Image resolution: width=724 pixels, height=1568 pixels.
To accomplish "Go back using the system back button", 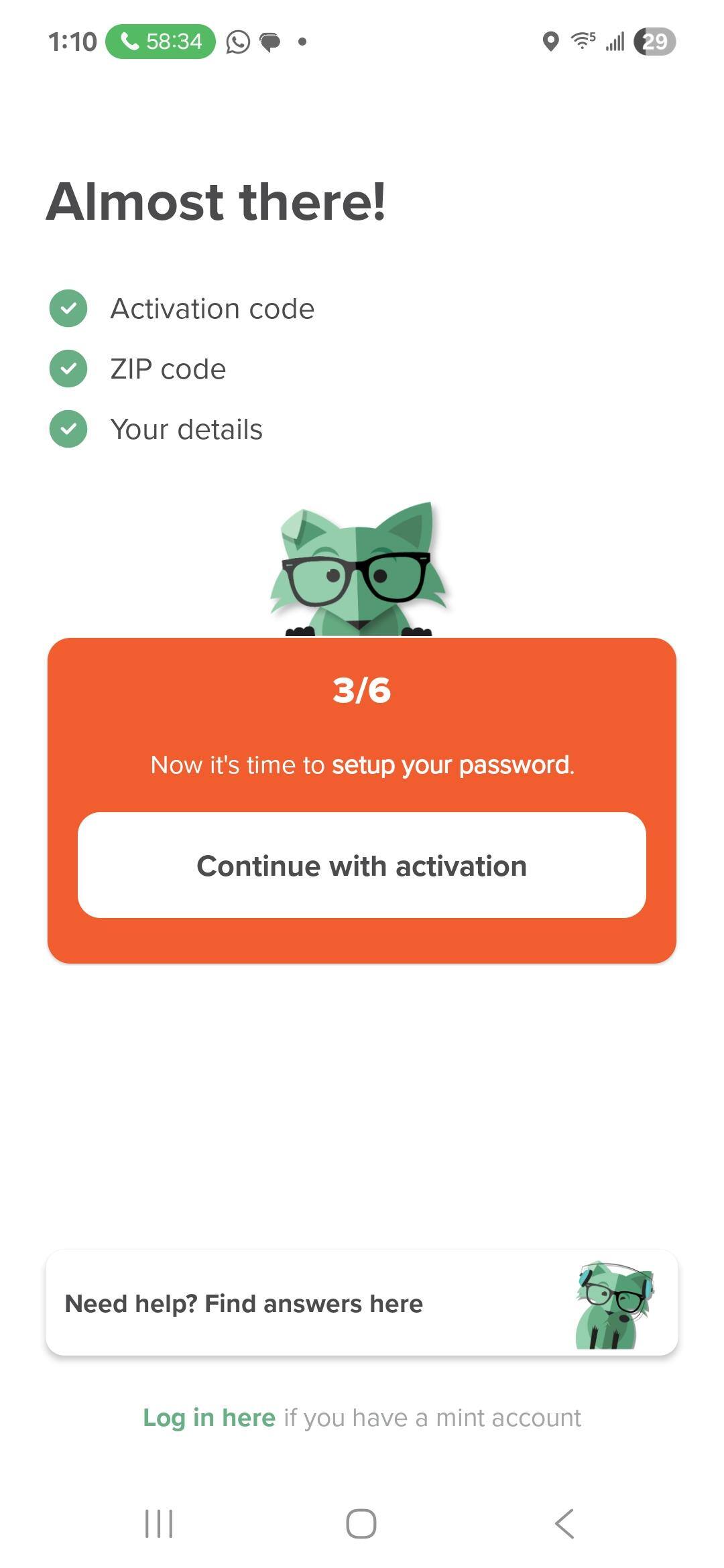I will (x=564, y=1524).
